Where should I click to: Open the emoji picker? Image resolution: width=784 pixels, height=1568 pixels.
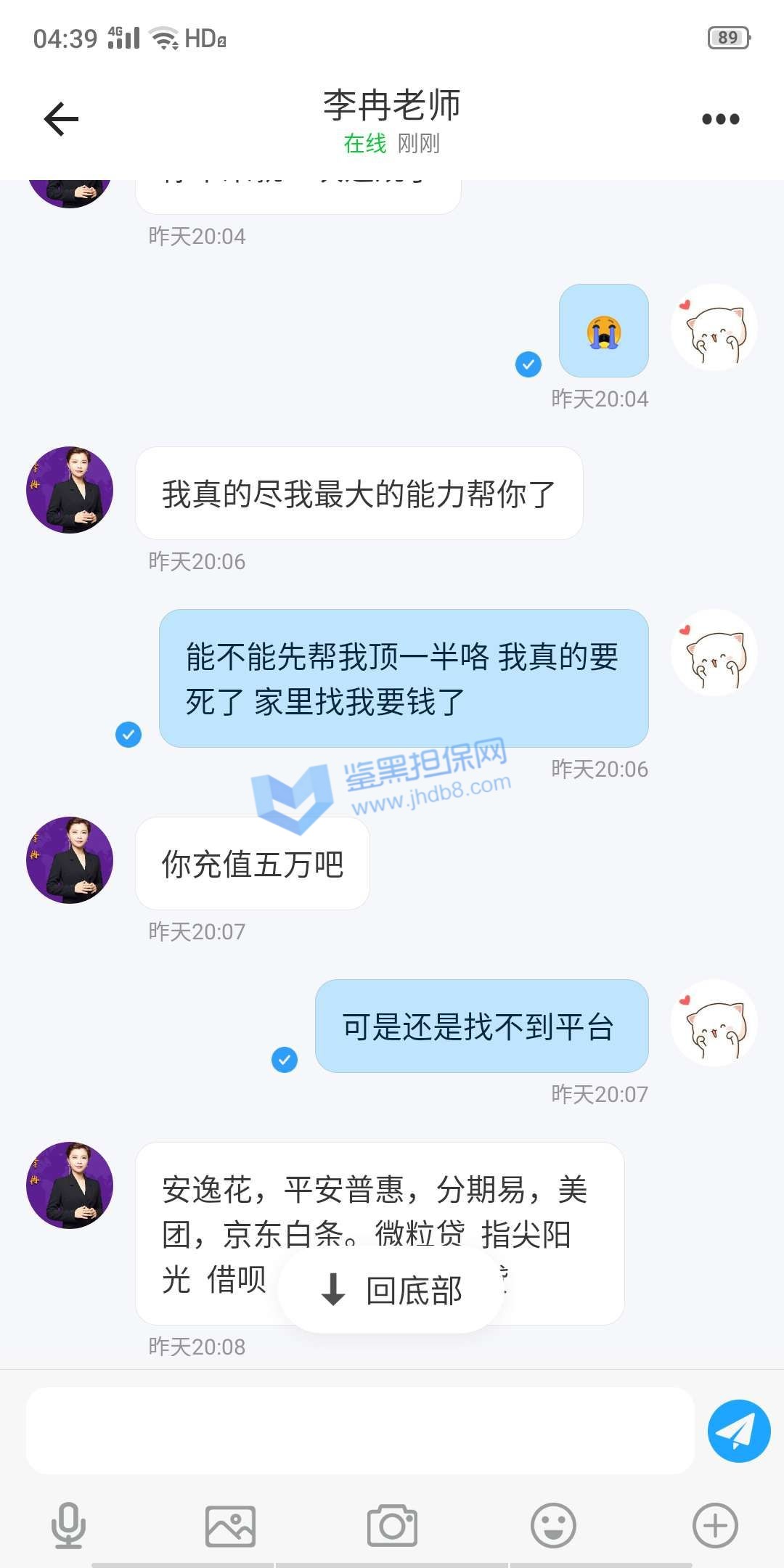pos(553,1525)
